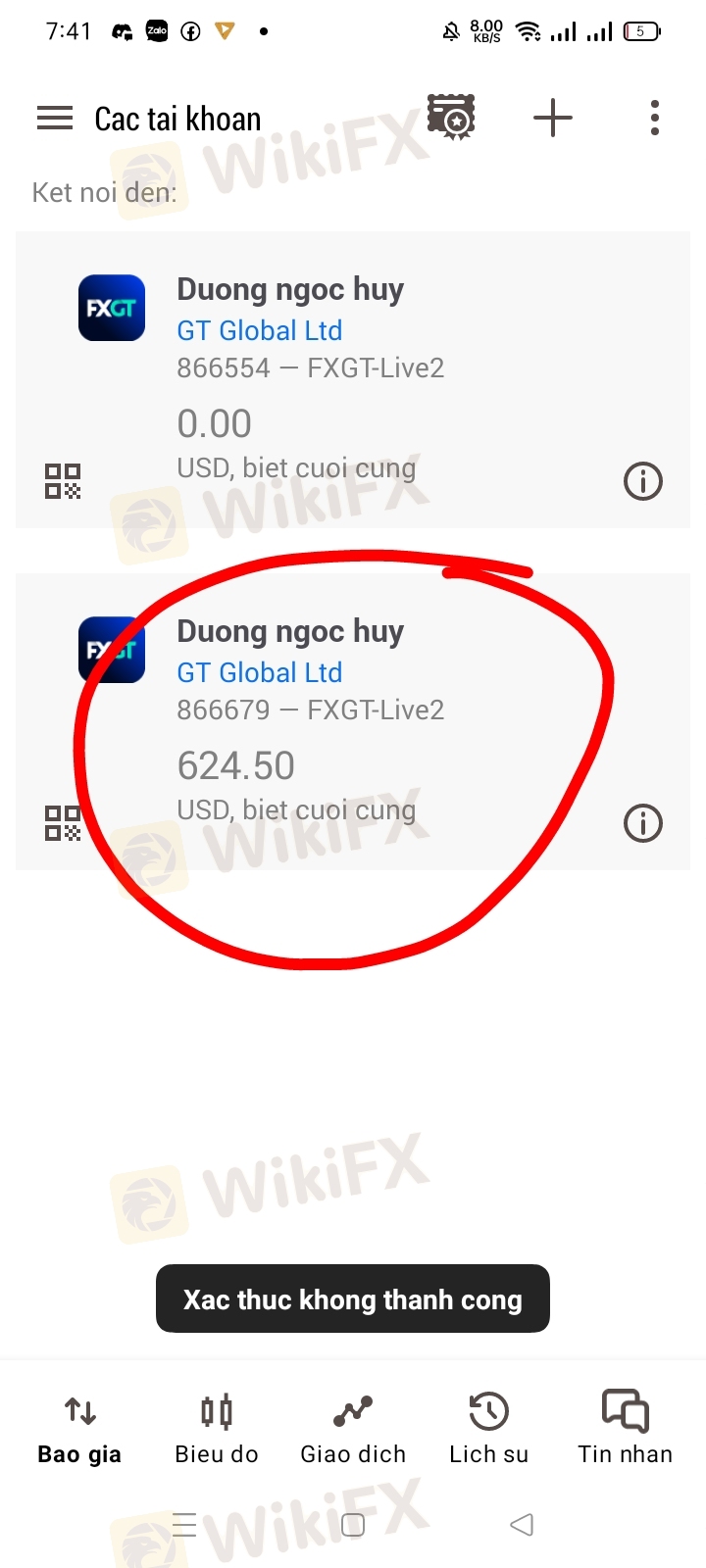Add a new account with plus icon

[x=553, y=119]
